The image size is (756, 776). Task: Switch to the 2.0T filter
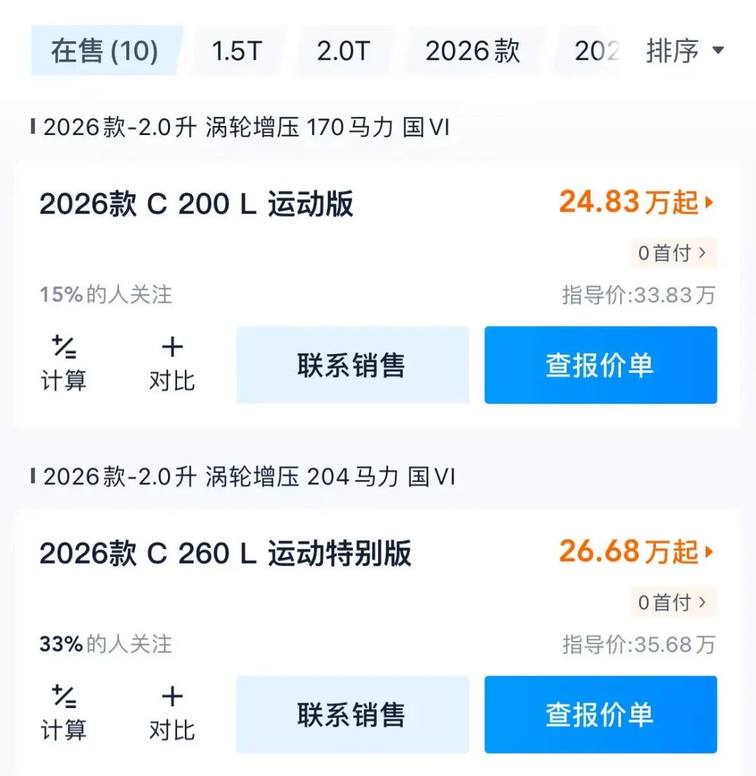[343, 51]
